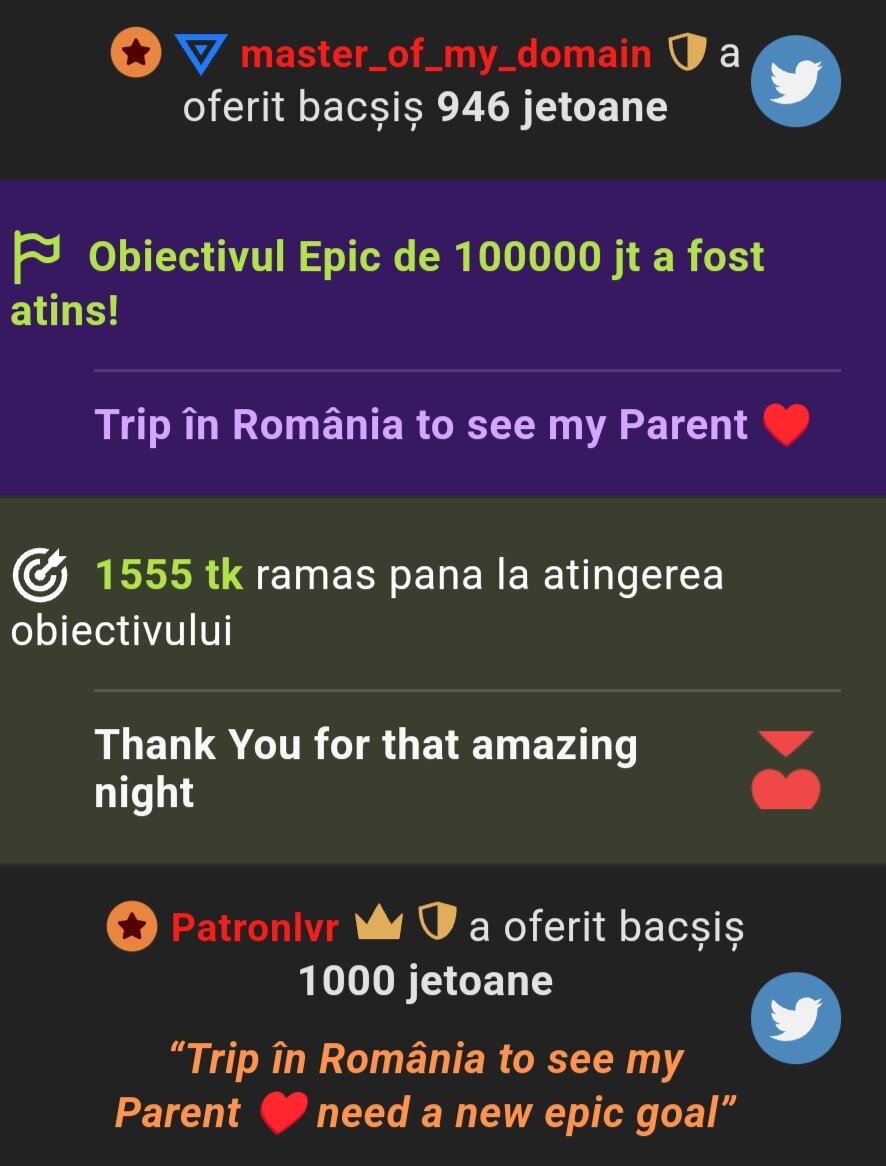
Task: View Patronlvr's user profile
Action: pos(255,928)
